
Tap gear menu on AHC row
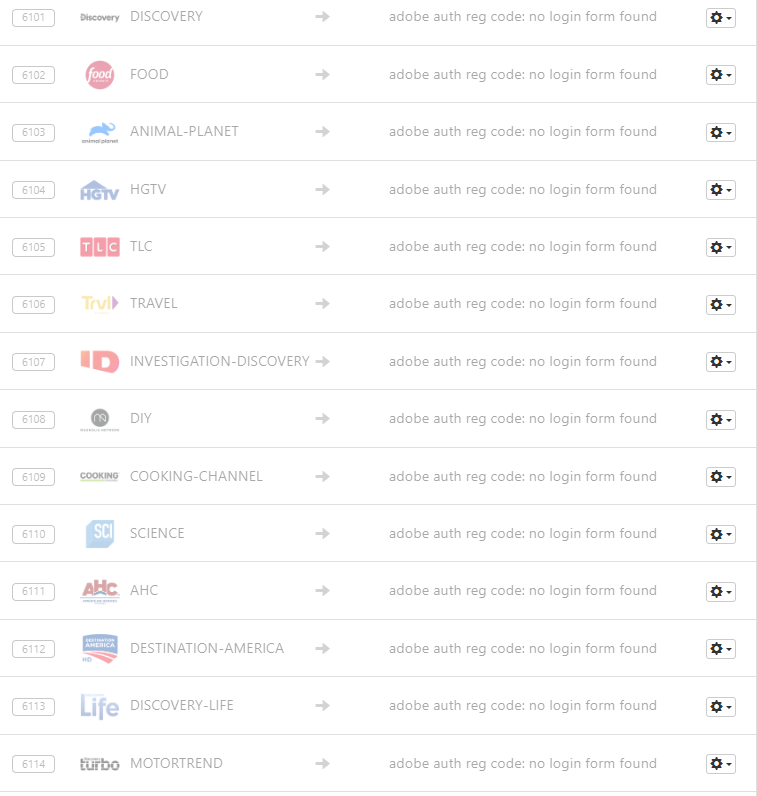720,591
